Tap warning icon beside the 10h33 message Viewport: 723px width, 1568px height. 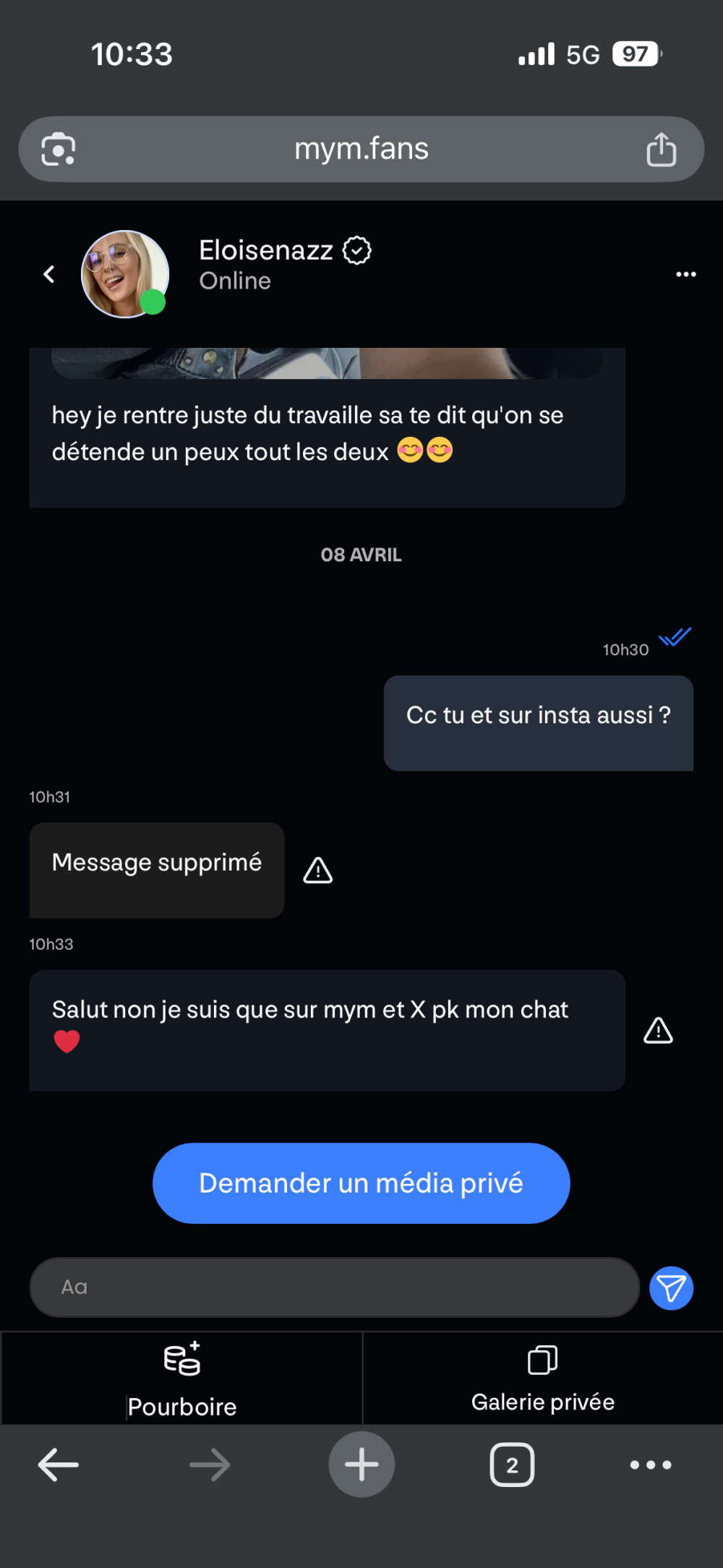[x=658, y=1031]
